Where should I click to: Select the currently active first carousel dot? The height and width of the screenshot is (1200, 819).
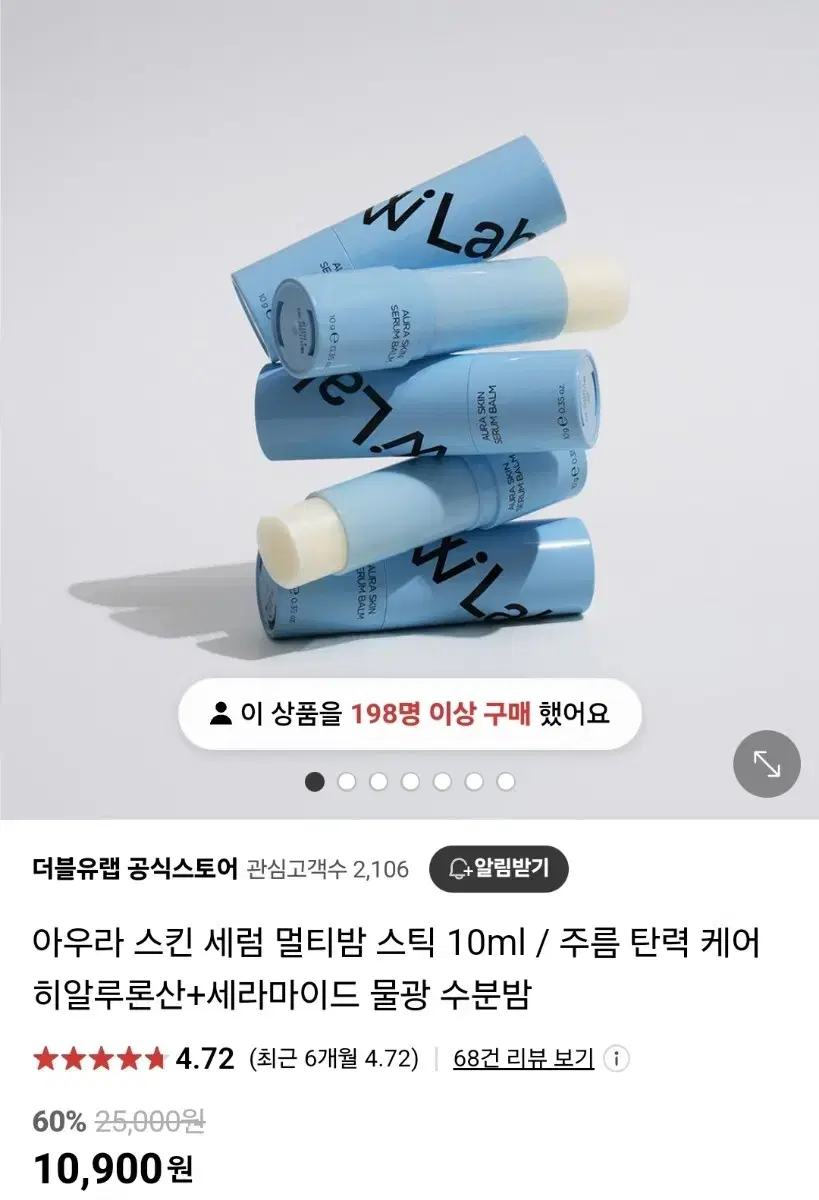pos(313,780)
